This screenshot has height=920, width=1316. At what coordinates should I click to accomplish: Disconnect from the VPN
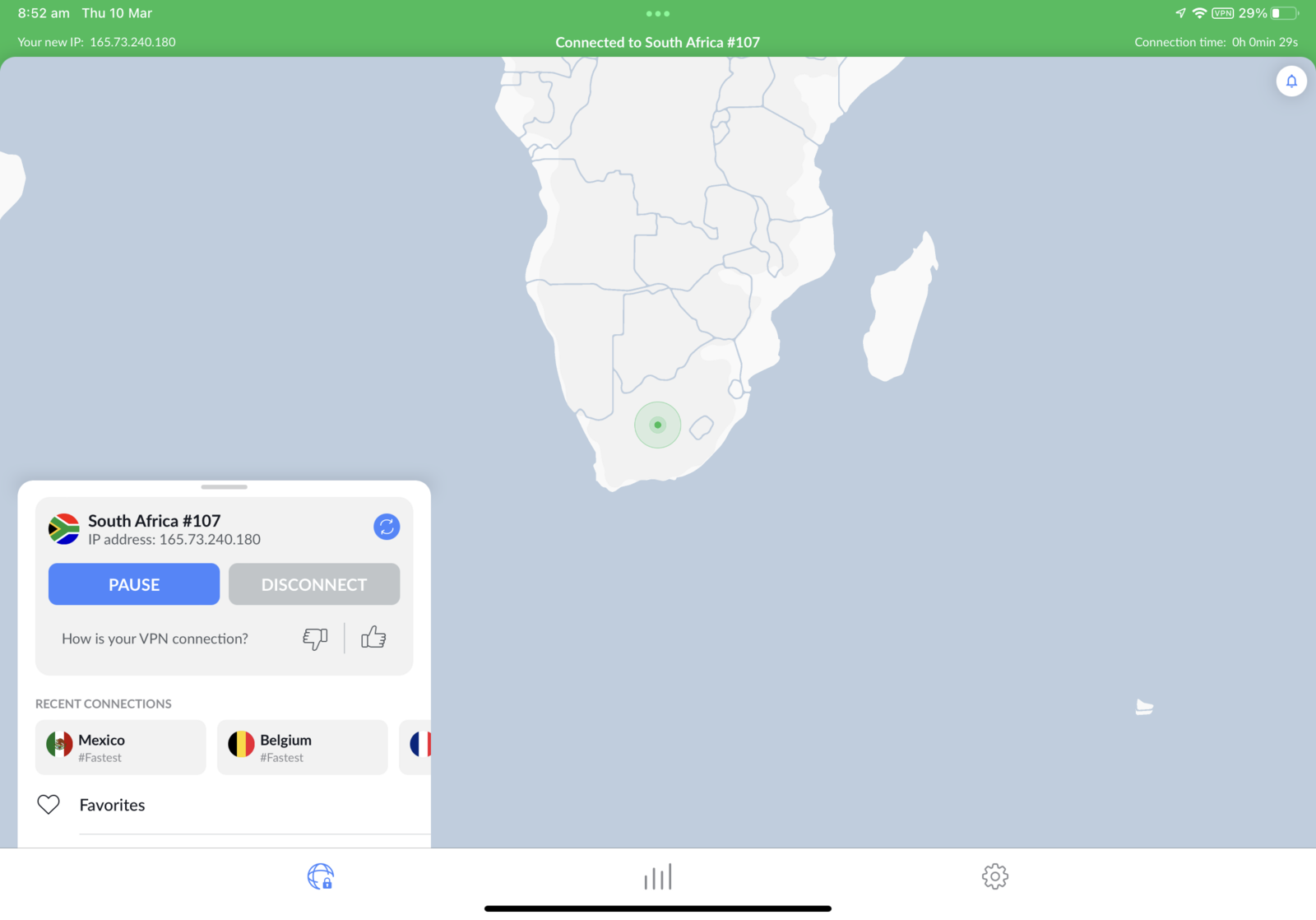(x=314, y=584)
